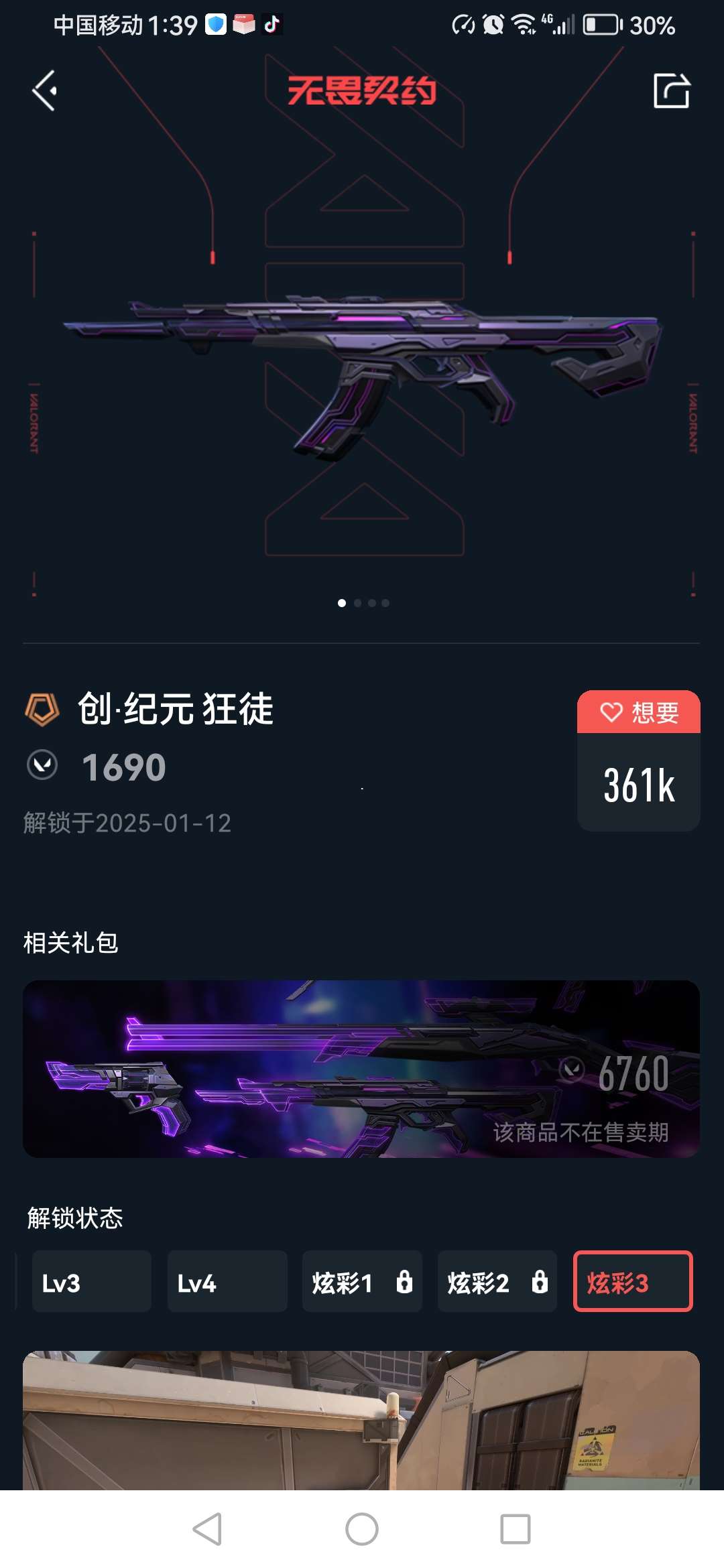Select the Lv3 unlock level
724x1568 pixels.
[91, 1281]
